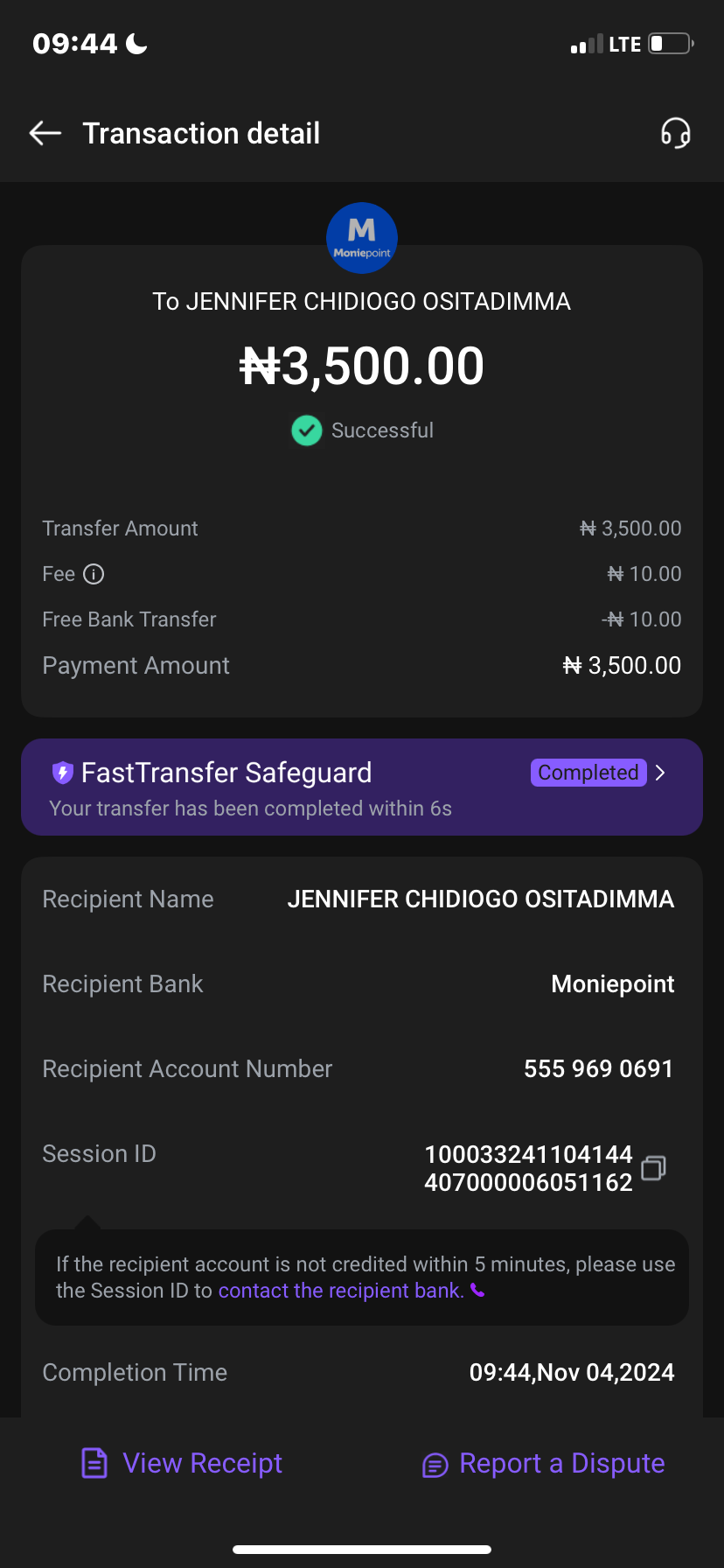Open customer support headset icon
The height and width of the screenshot is (1568, 724).
[675, 134]
